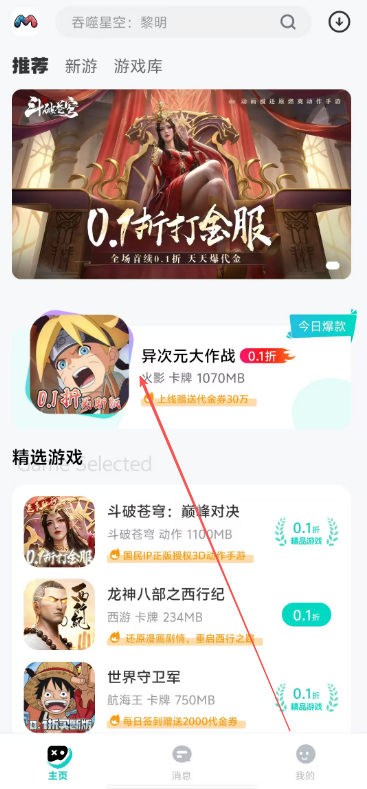Tap the 0.1折 button for 龙神八部之西行纪
Image resolution: width=367 pixels, height=789 pixels.
tap(306, 615)
